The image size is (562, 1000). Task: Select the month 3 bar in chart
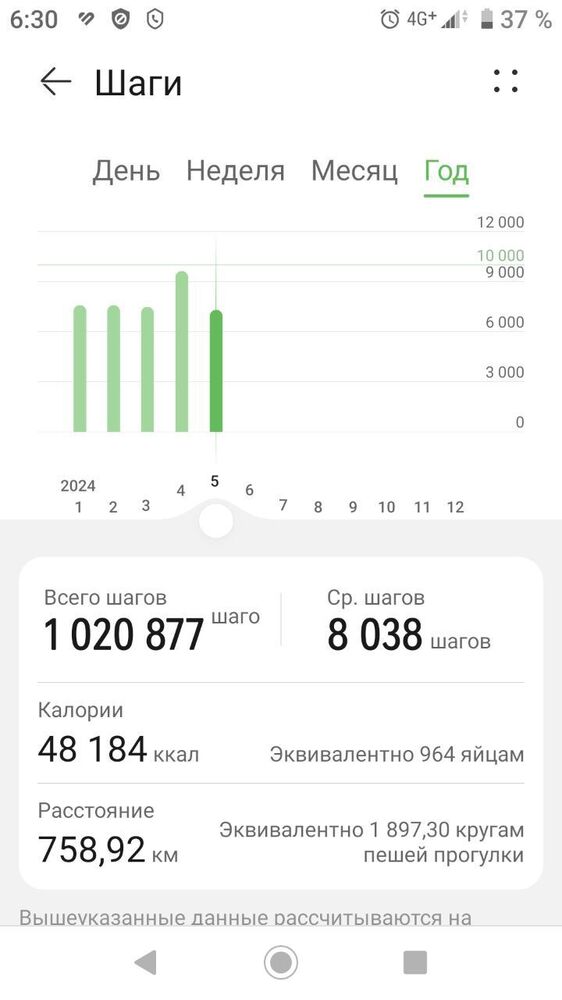(x=147, y=369)
